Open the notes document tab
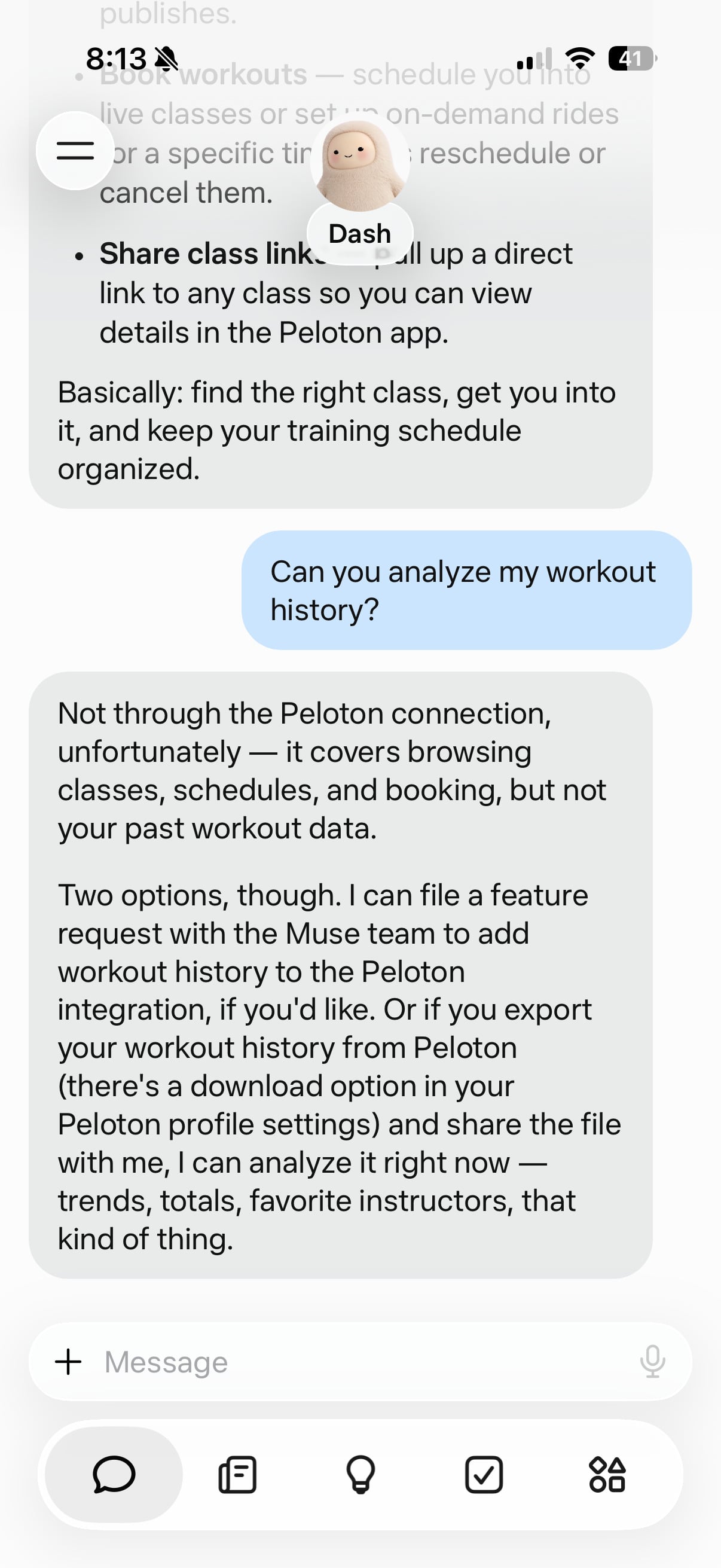721x1568 pixels. [x=237, y=1474]
